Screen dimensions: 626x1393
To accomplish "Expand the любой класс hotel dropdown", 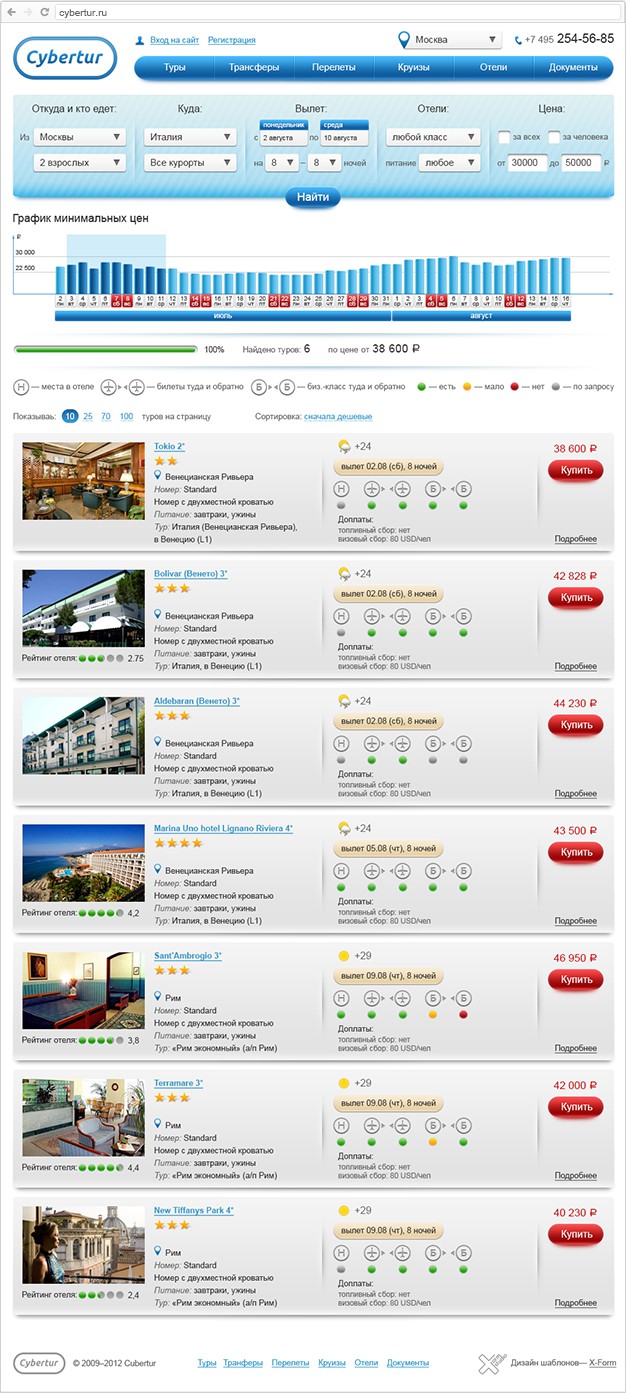I will point(433,137).
